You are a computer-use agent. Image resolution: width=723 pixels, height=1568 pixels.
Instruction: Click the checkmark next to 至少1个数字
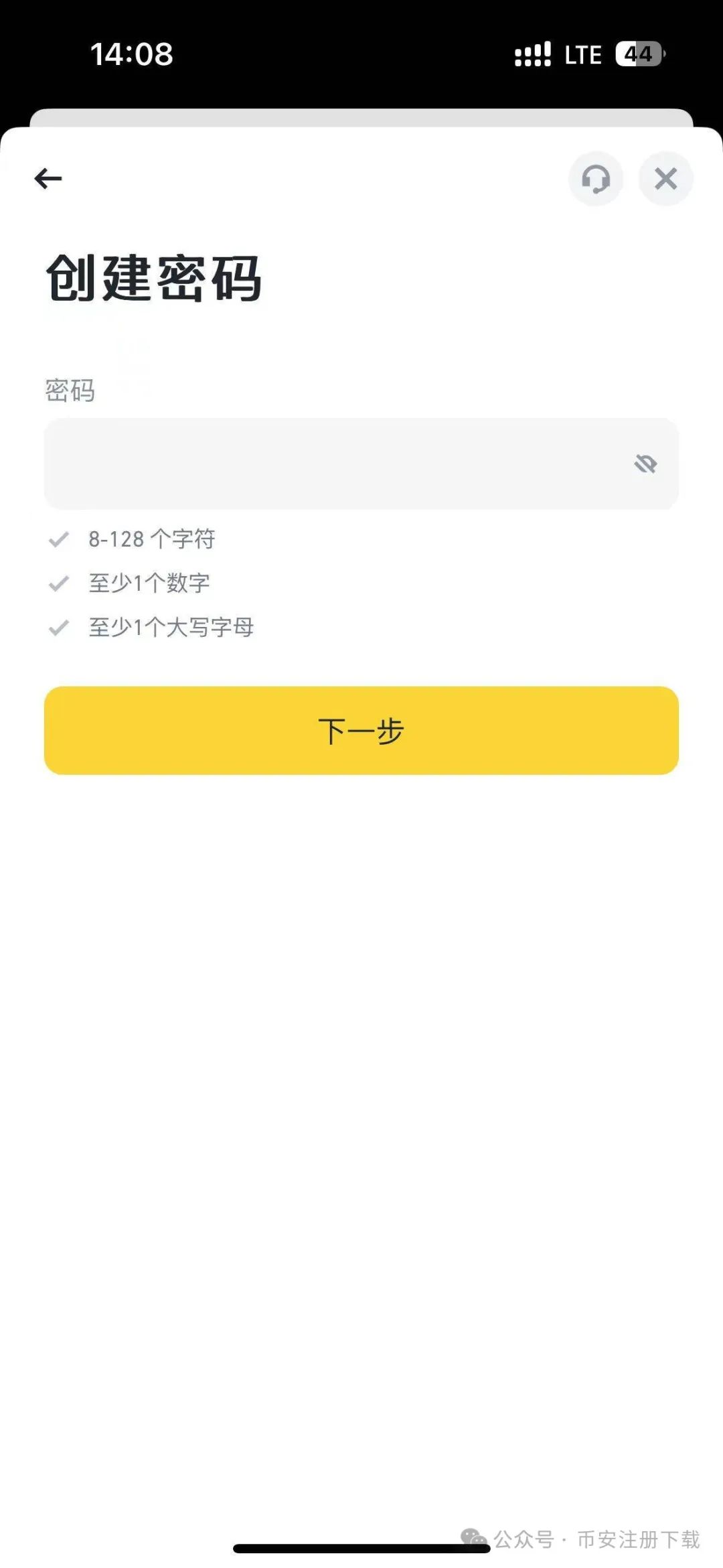coord(59,583)
